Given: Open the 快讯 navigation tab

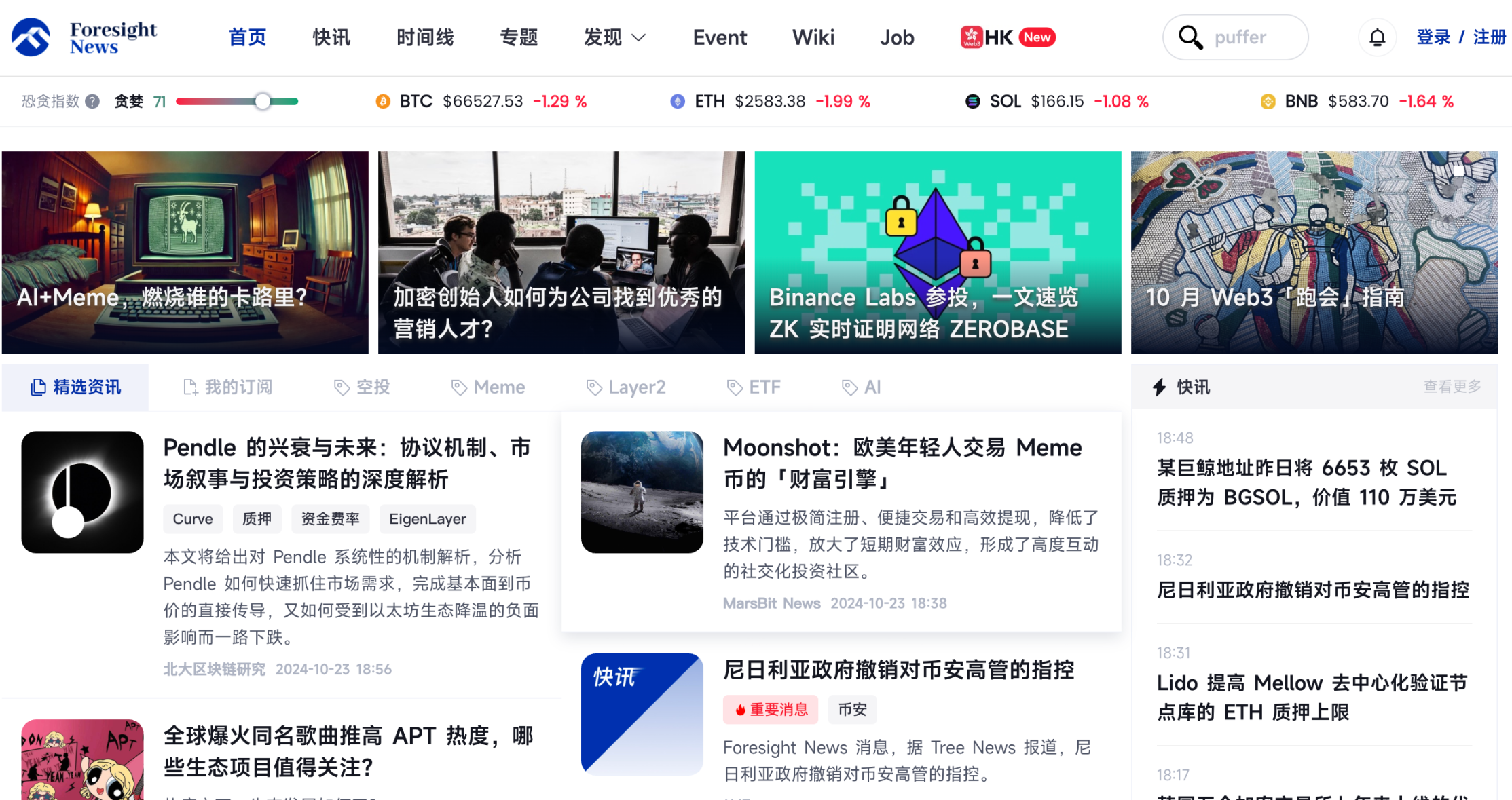Looking at the screenshot, I should [331, 37].
